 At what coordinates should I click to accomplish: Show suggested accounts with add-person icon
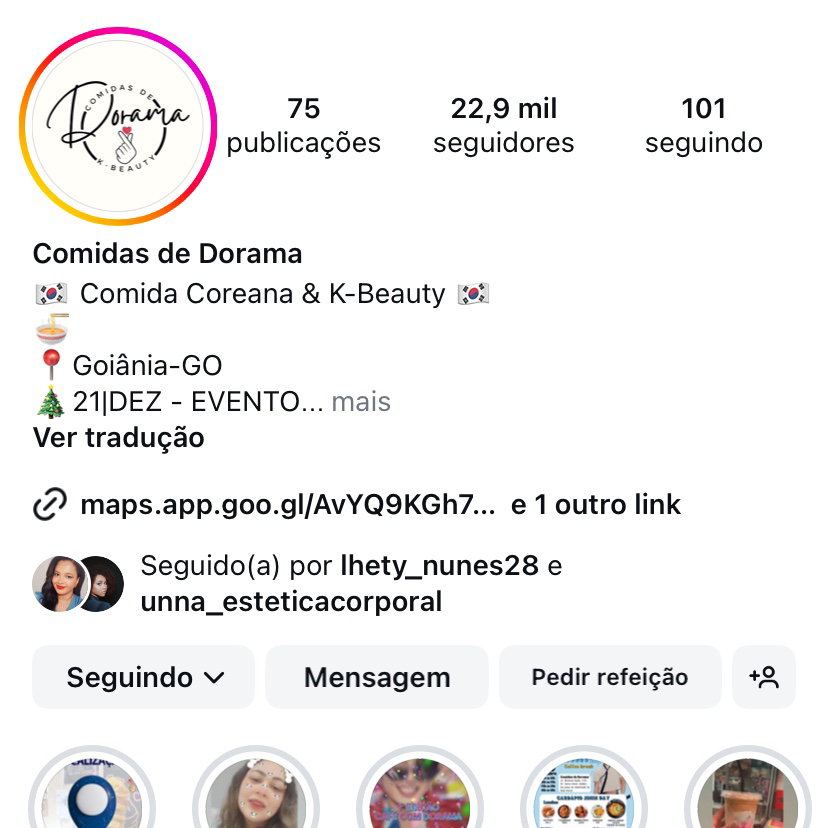(764, 677)
